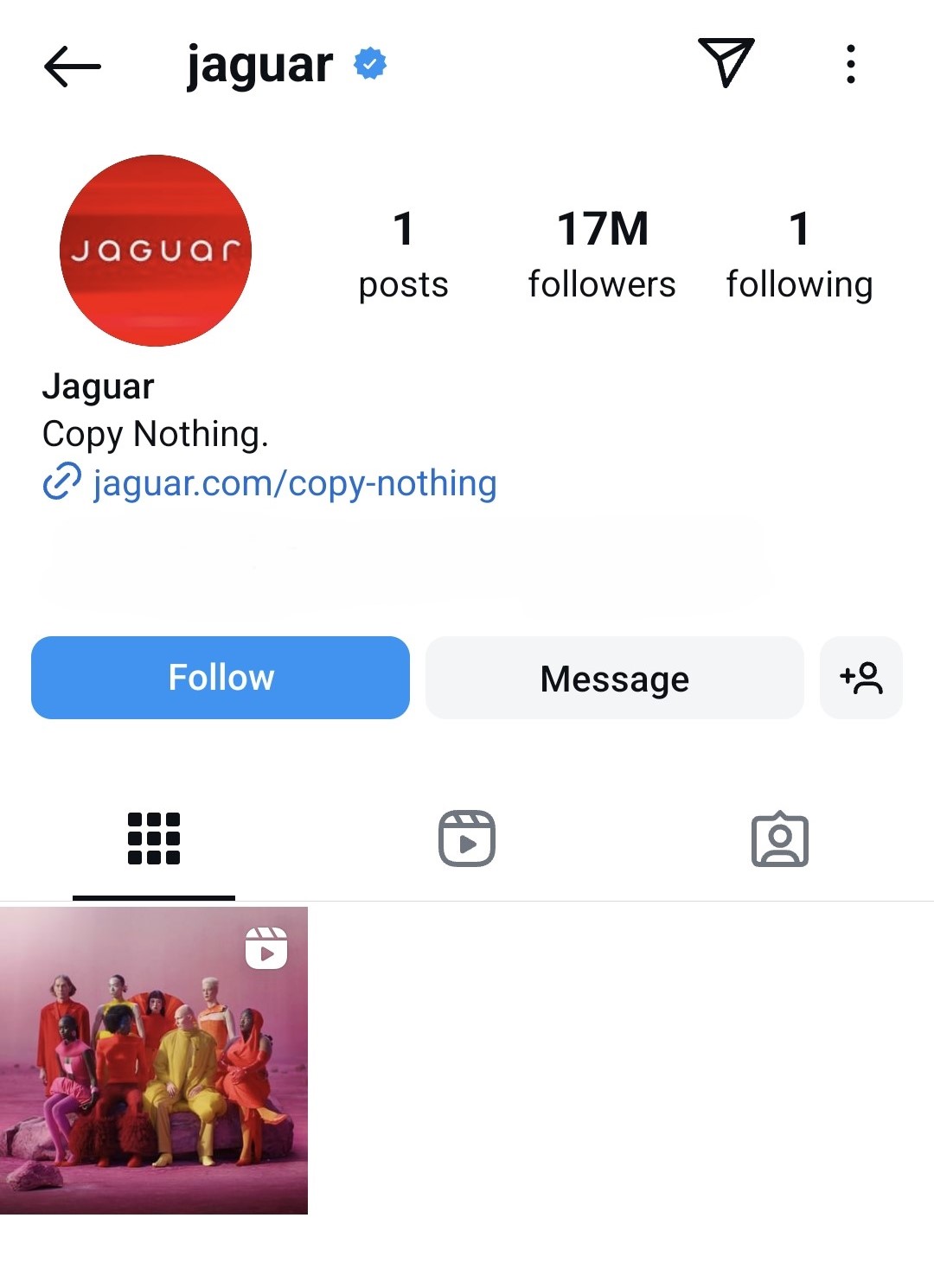Switch to the Reels tab

click(x=466, y=837)
